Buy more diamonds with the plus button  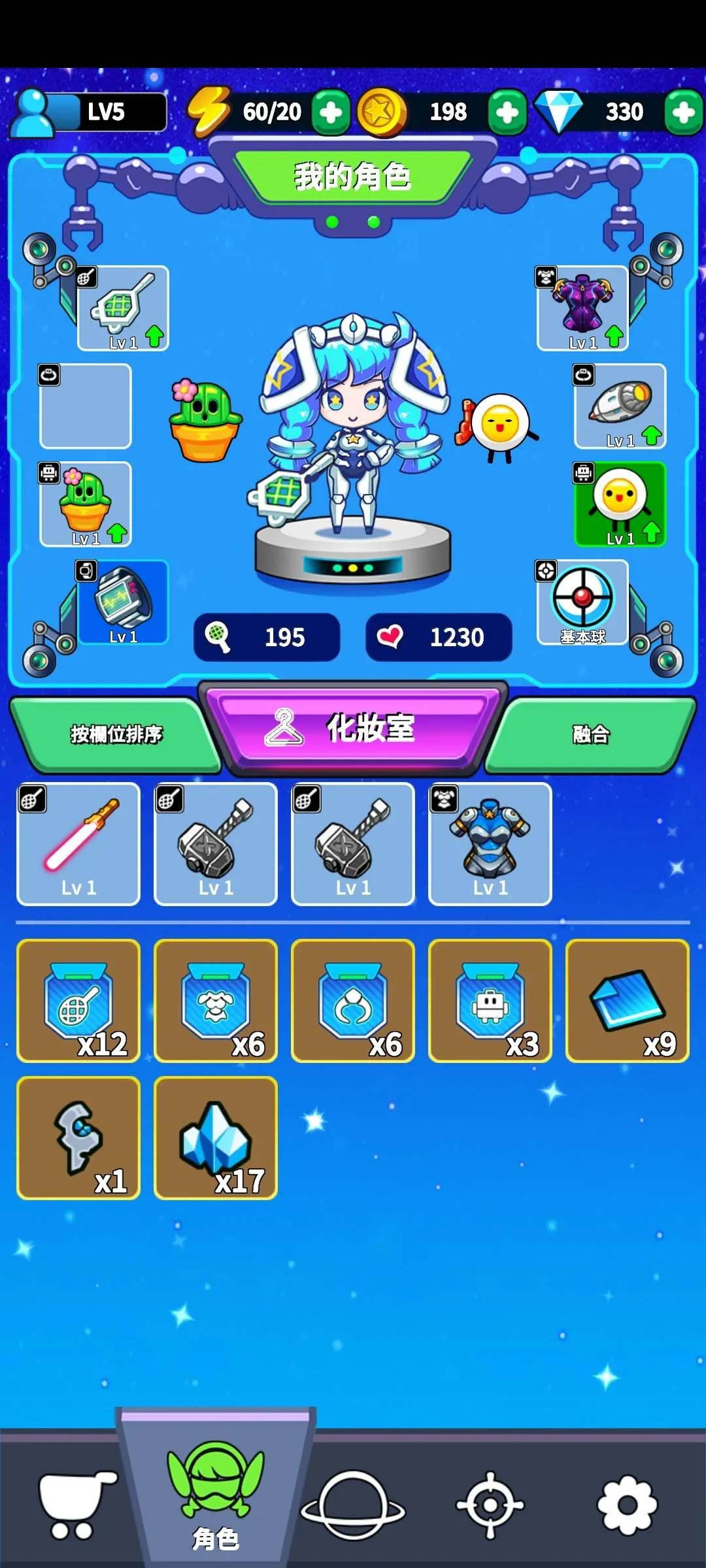point(684,112)
